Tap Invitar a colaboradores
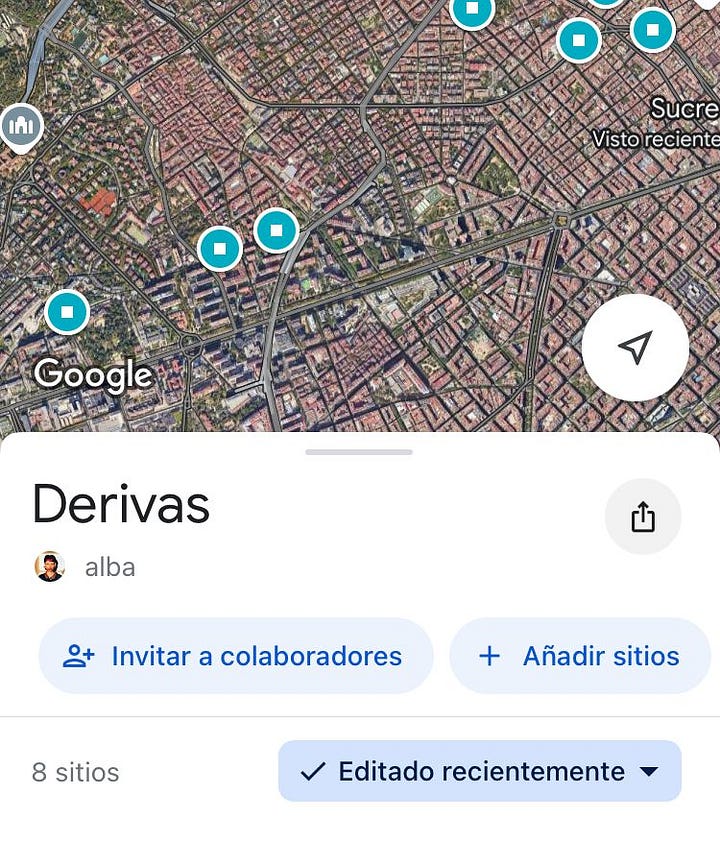 click(x=236, y=656)
